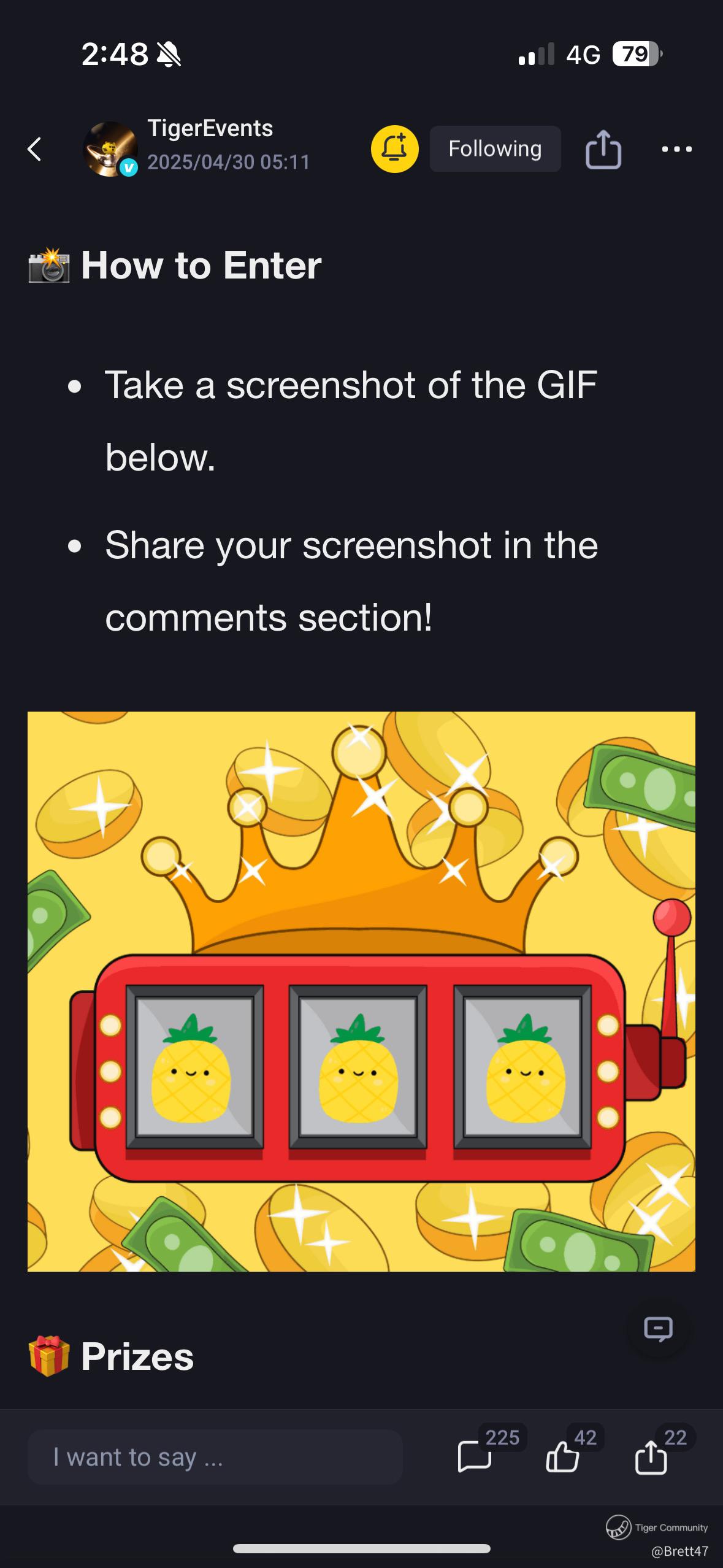Type in the 'I want to say' field

tap(215, 1457)
